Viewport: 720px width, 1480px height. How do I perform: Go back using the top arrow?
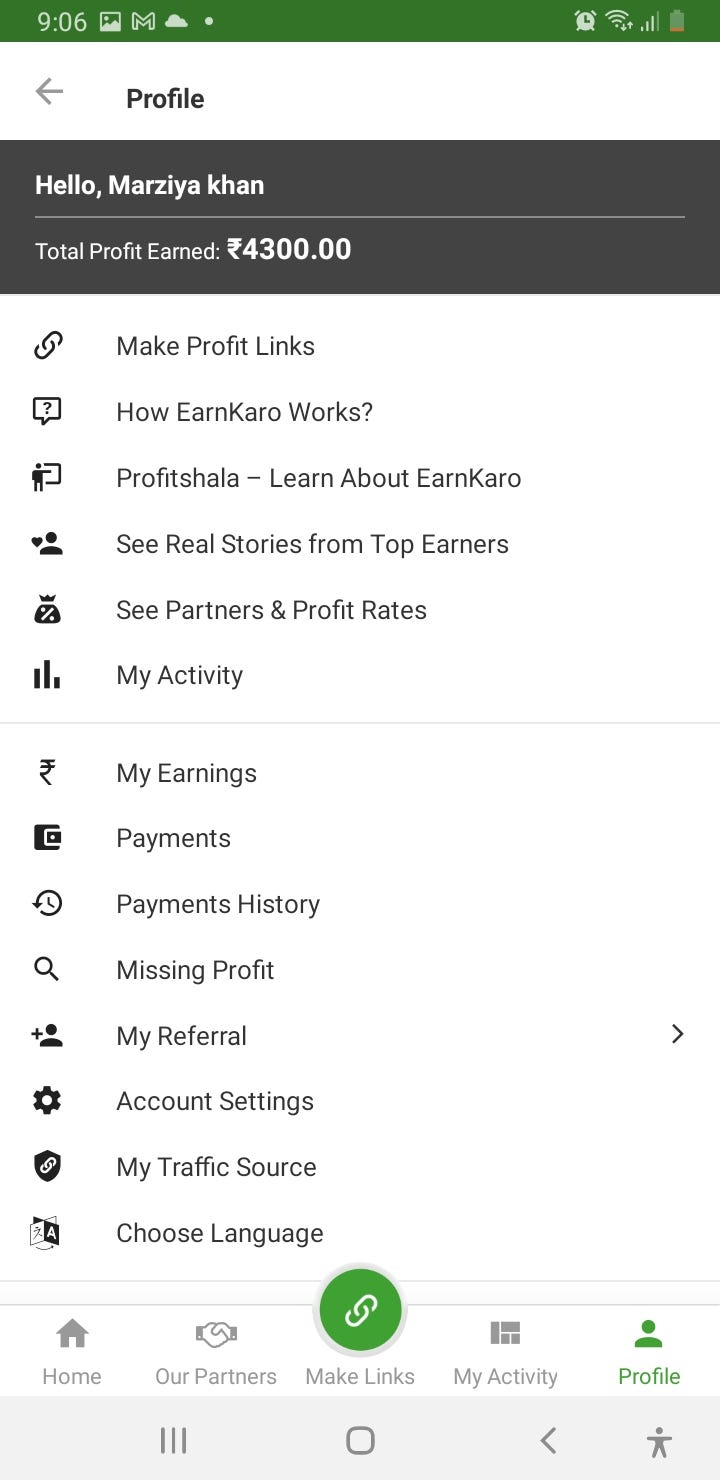tap(49, 92)
